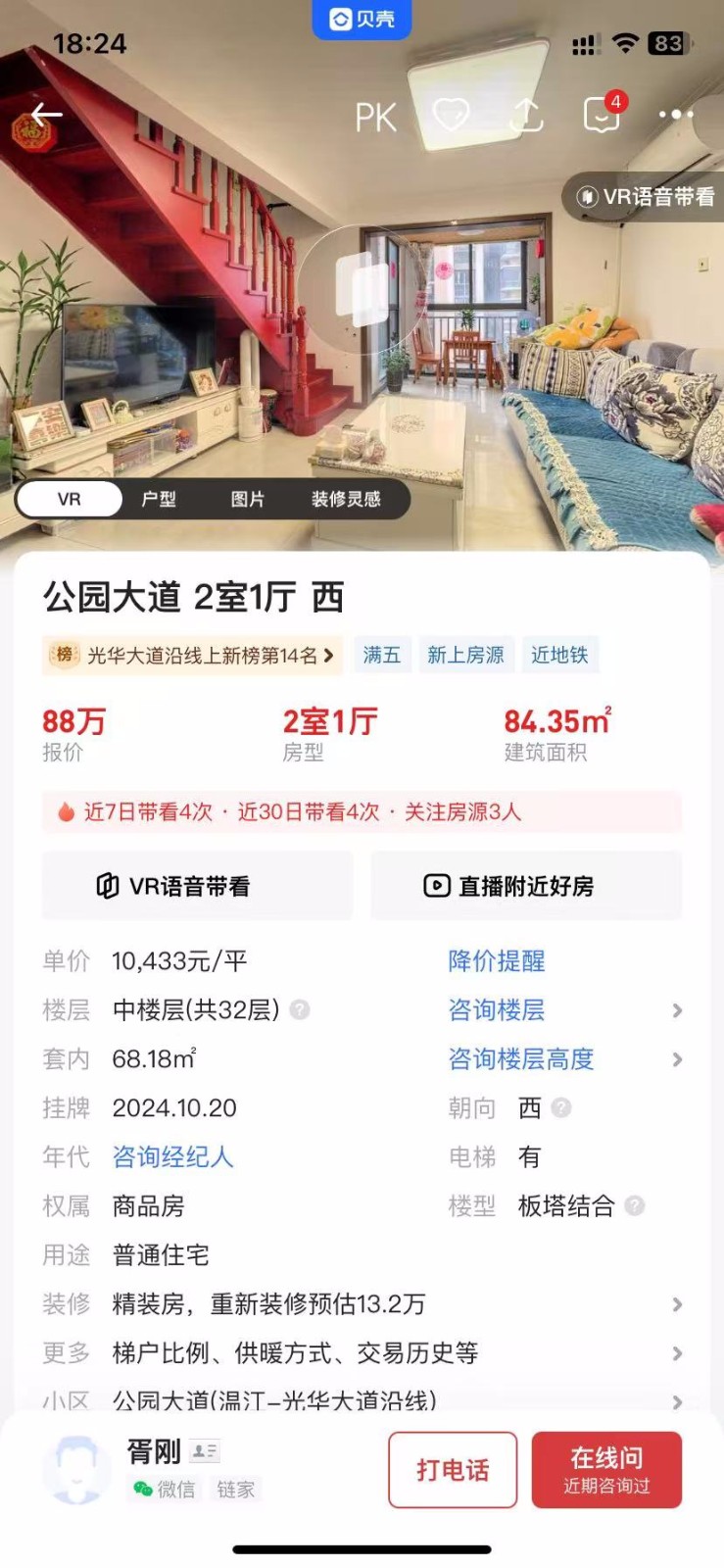This screenshot has height=1568, width=724.
Task: Call the agent with 打电话
Action: pyautogui.click(x=453, y=1469)
